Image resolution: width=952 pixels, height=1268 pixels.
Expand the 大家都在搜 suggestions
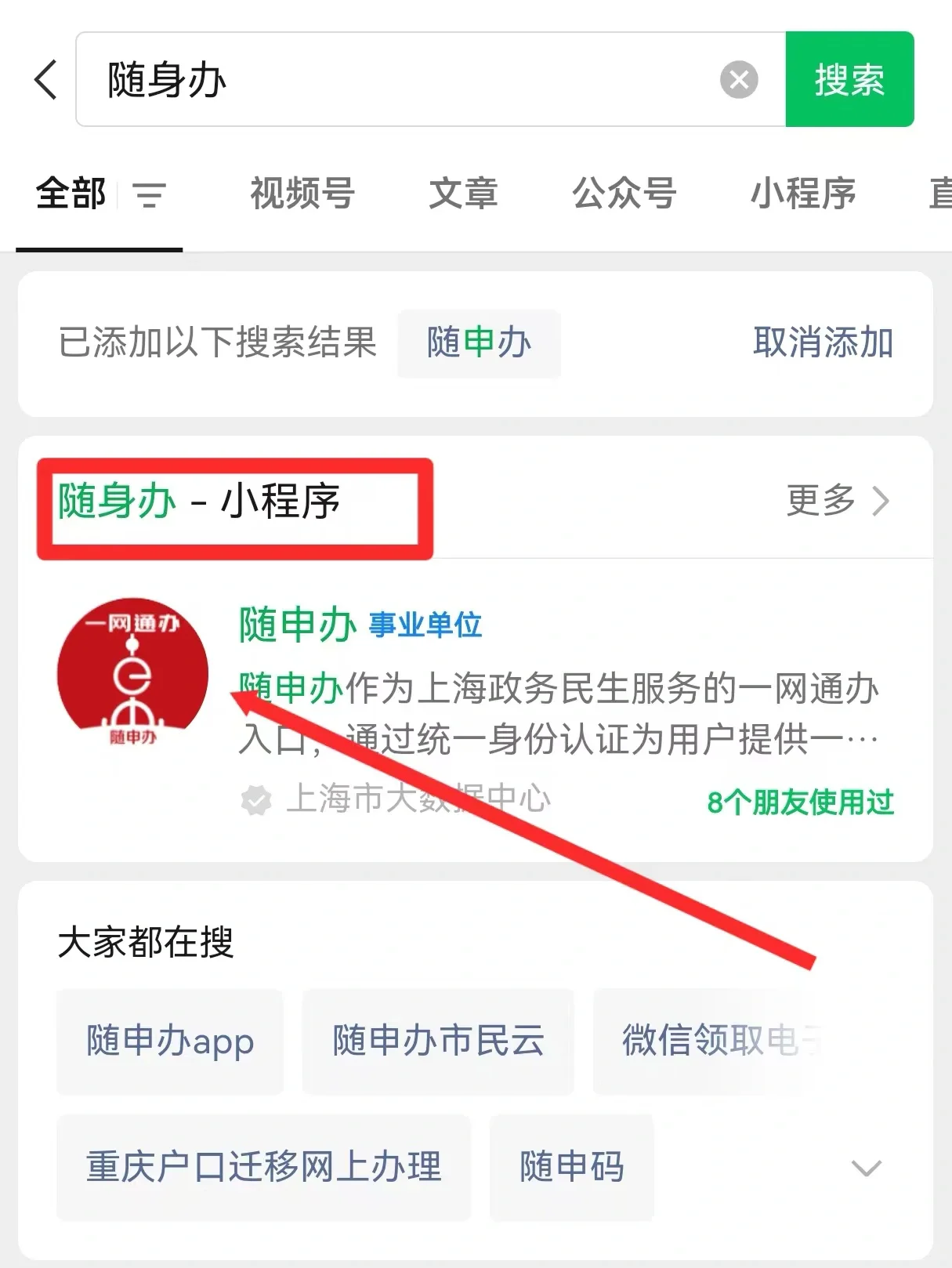point(866,1168)
